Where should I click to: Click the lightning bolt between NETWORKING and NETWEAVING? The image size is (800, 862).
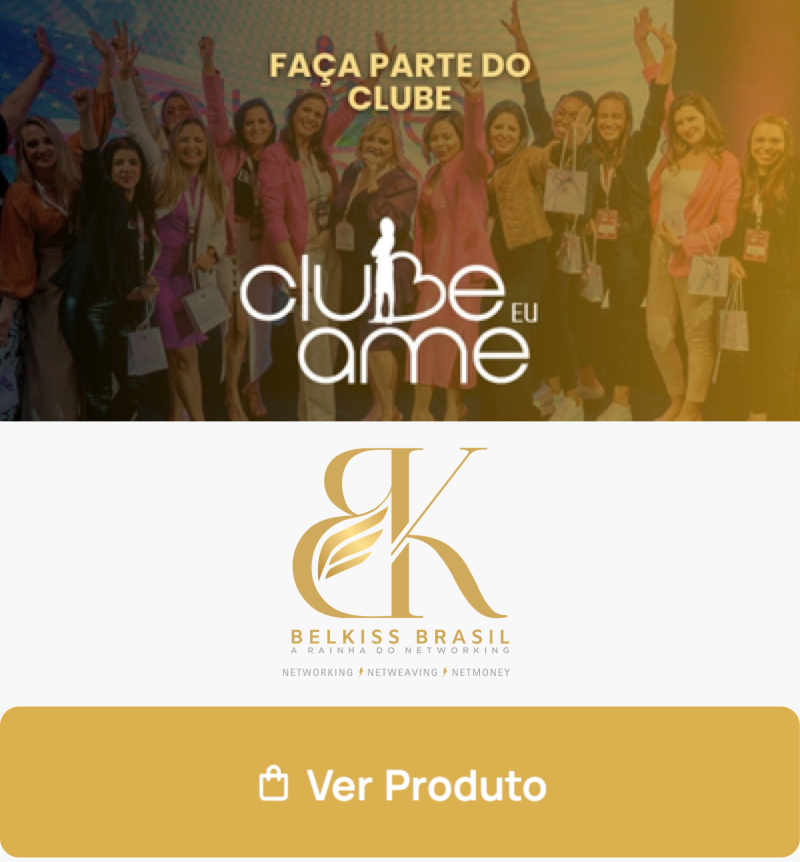click(361, 673)
